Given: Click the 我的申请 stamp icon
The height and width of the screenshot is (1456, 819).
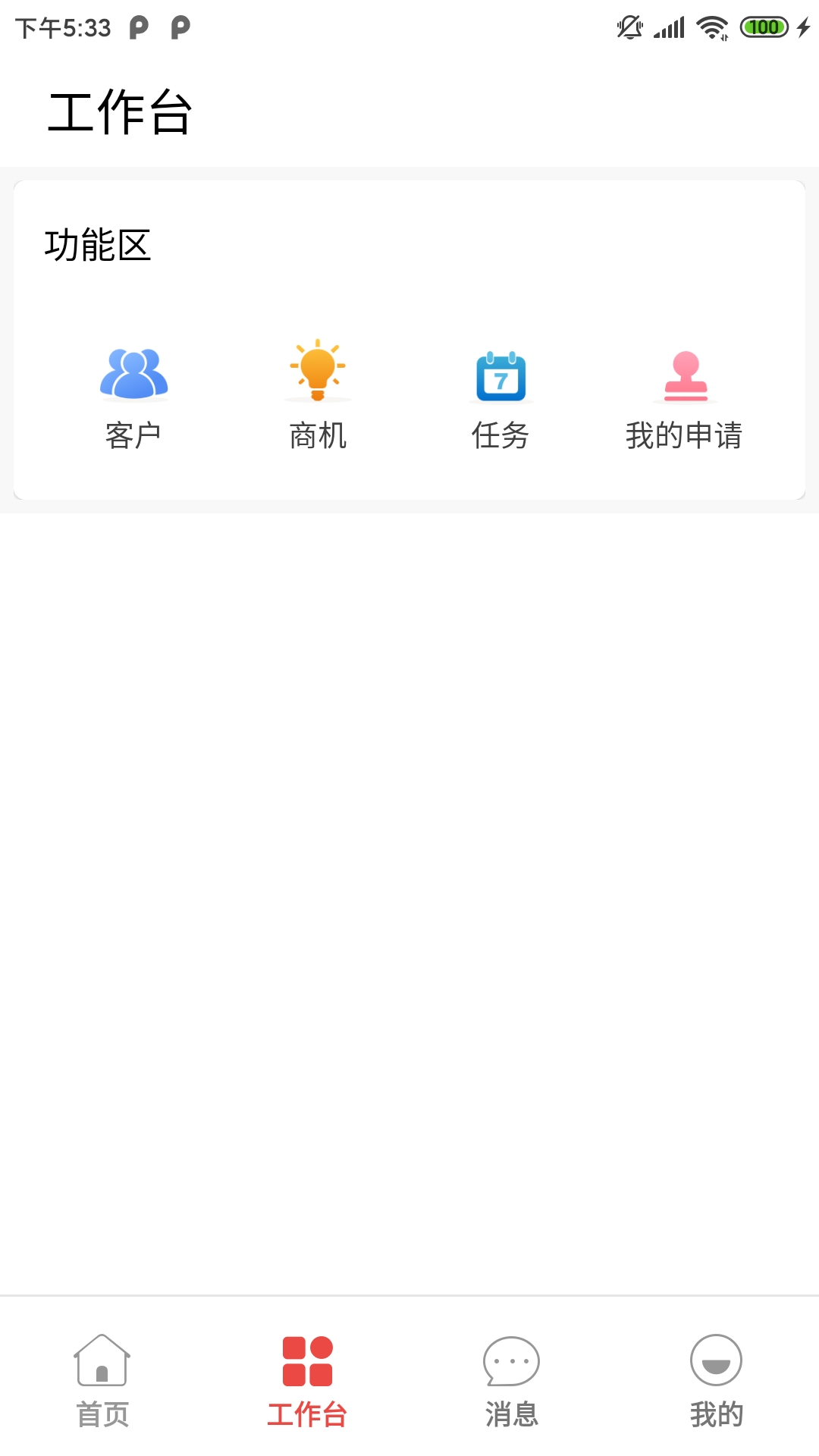Looking at the screenshot, I should [685, 373].
